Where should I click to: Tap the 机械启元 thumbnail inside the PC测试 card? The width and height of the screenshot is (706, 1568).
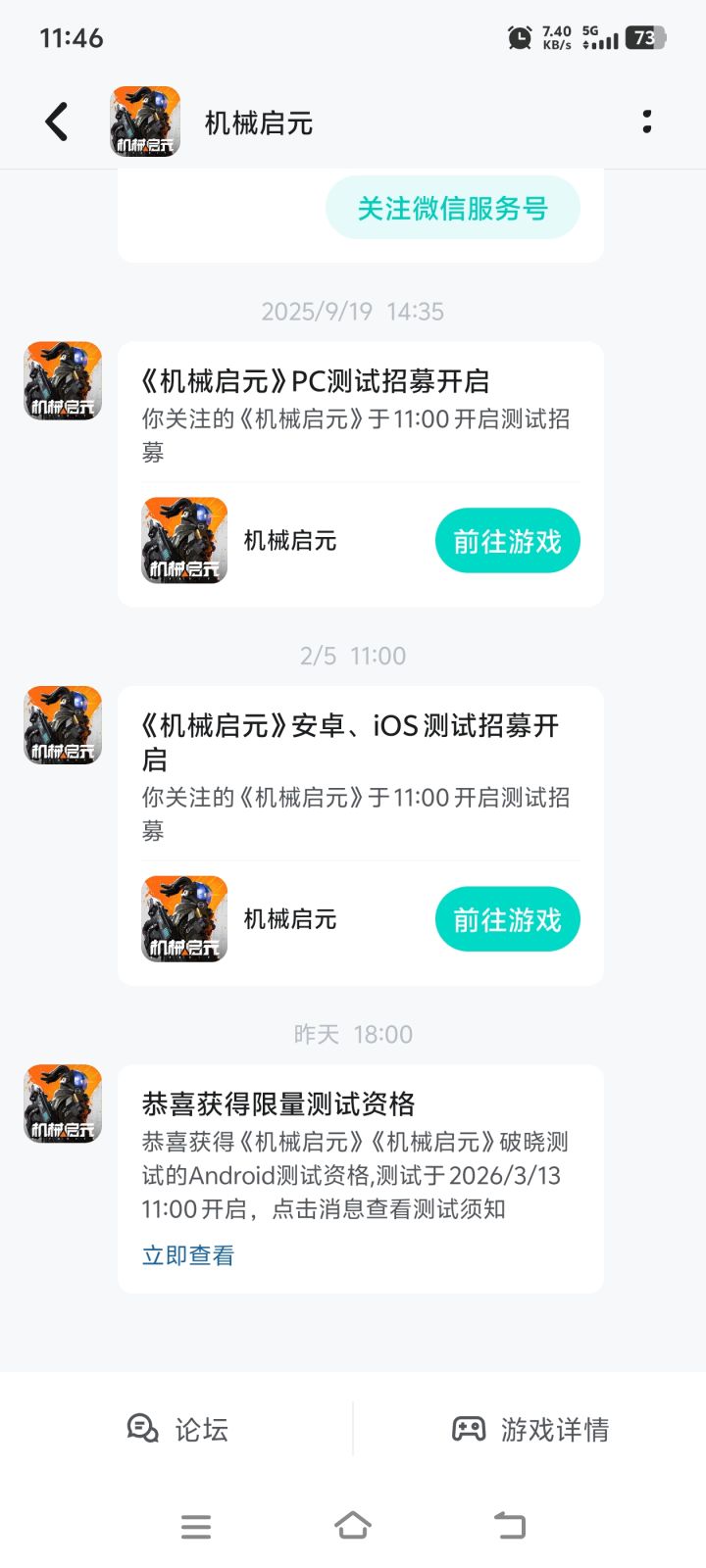[183, 540]
